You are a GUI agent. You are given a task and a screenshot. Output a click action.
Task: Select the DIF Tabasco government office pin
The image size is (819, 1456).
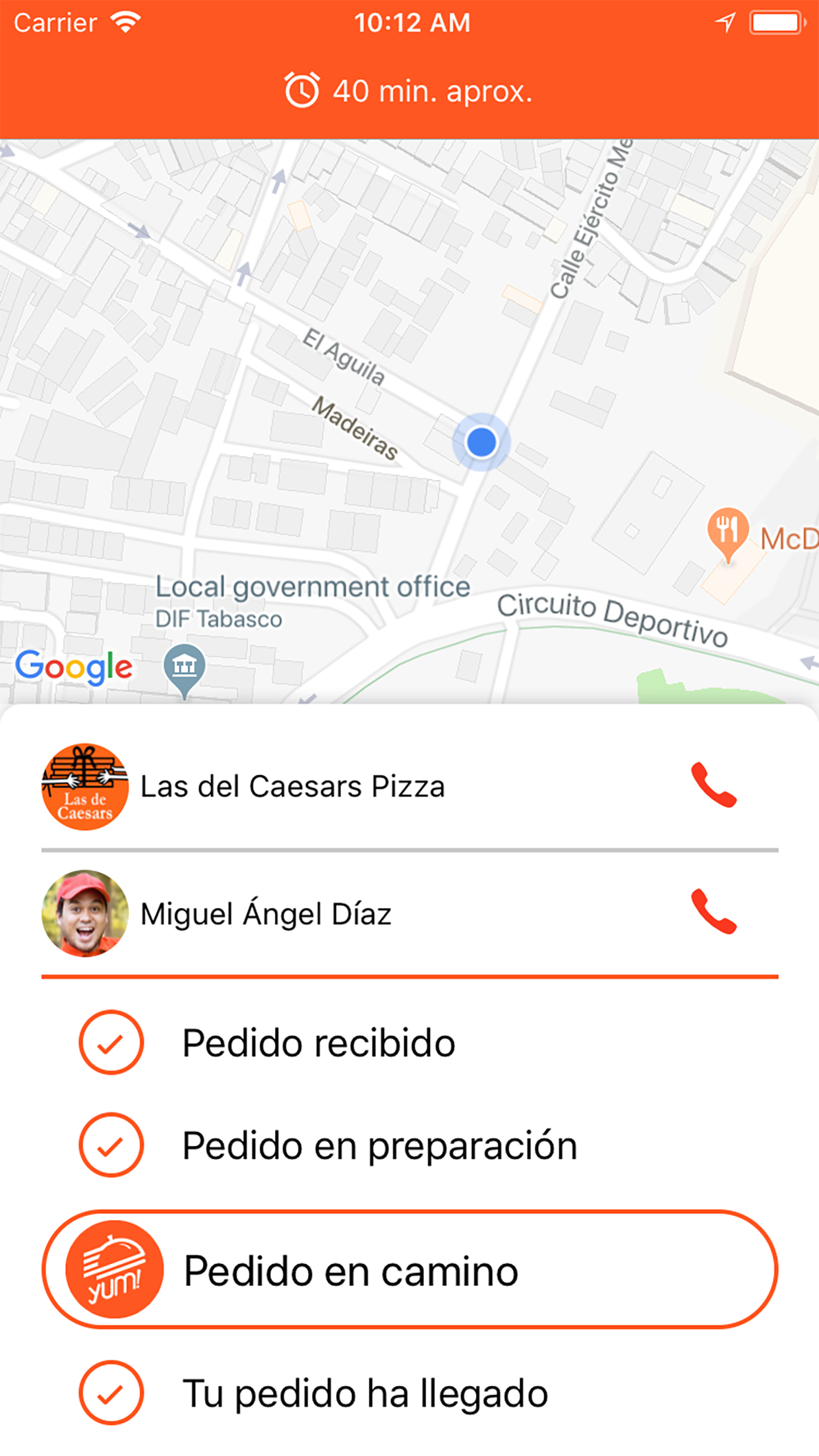[x=184, y=667]
